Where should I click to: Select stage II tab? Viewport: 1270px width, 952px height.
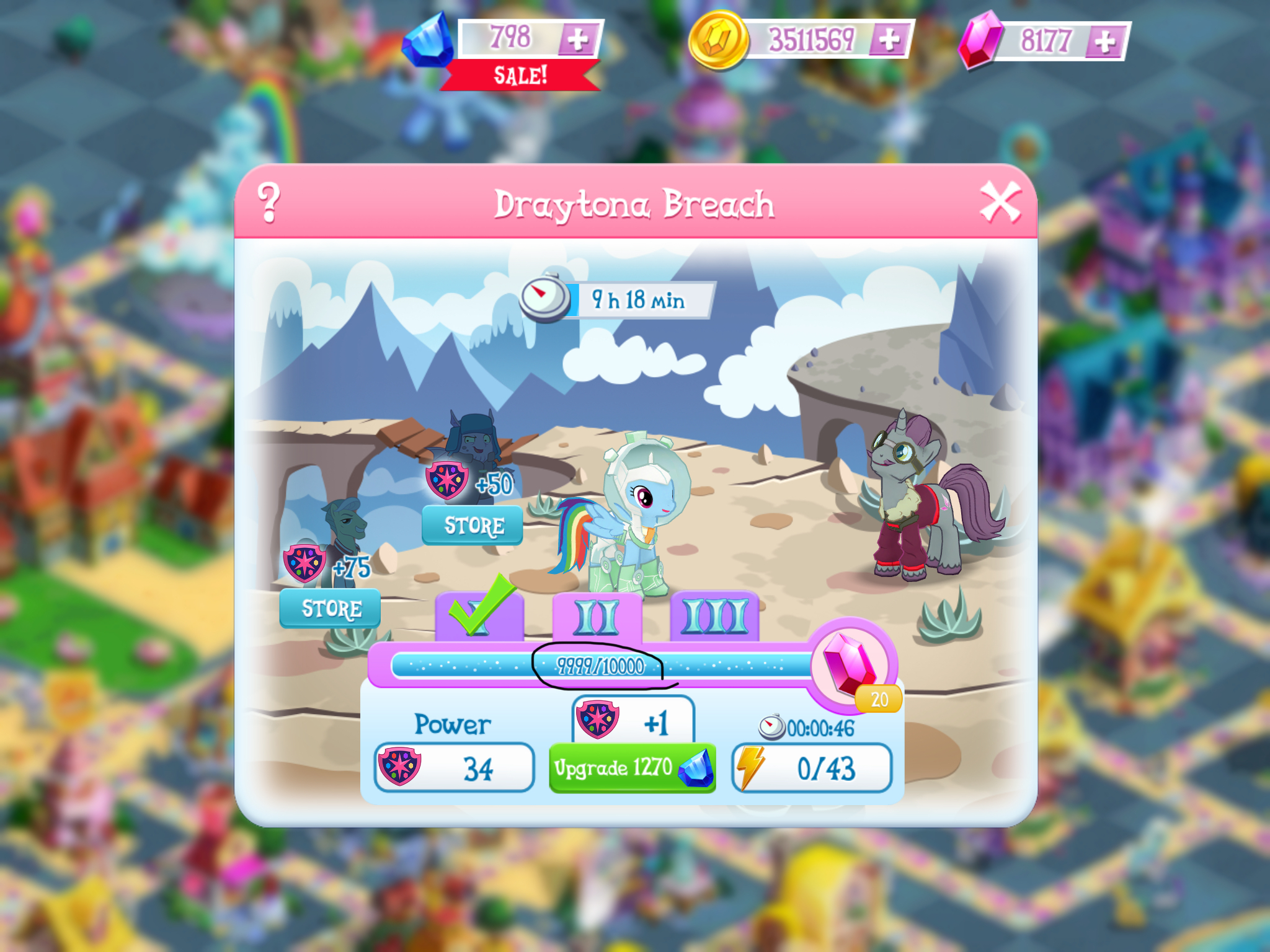click(x=597, y=617)
